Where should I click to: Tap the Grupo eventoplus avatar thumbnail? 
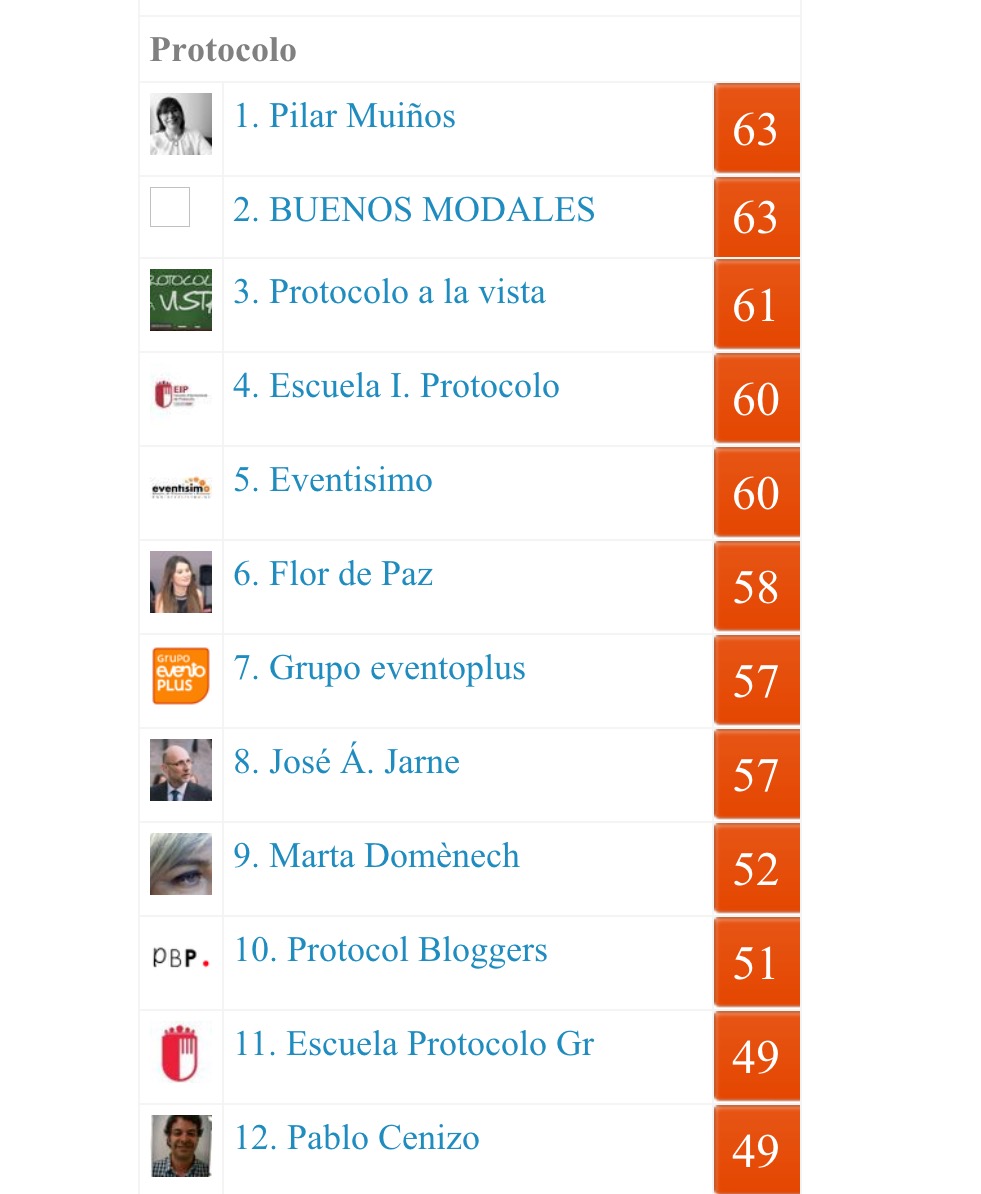[181, 676]
